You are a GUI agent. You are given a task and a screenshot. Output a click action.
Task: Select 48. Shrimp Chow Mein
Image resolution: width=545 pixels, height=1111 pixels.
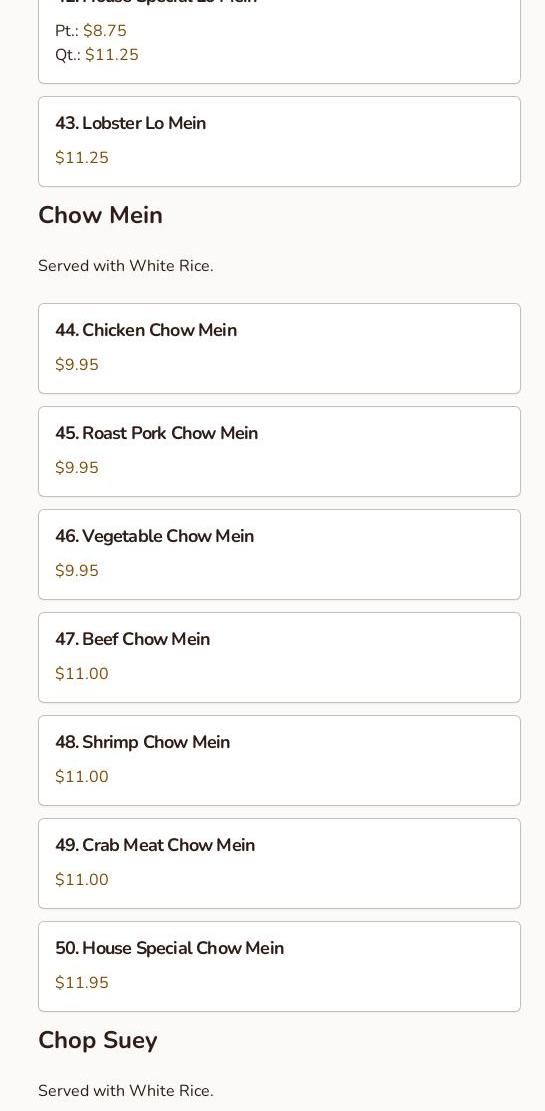pyautogui.click(x=279, y=760)
